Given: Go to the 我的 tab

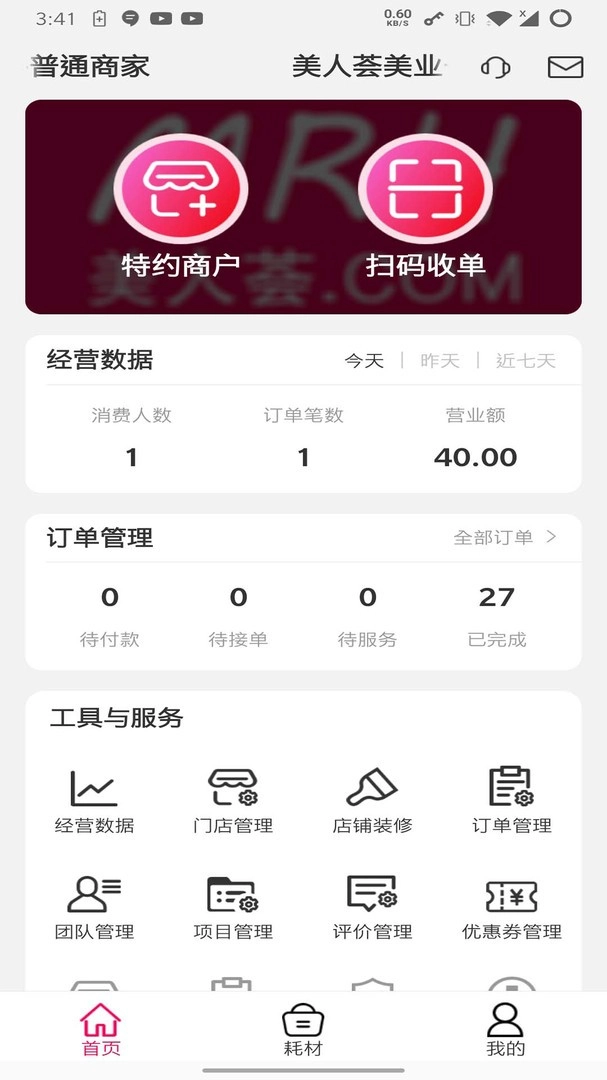Looking at the screenshot, I should pyautogui.click(x=505, y=1030).
